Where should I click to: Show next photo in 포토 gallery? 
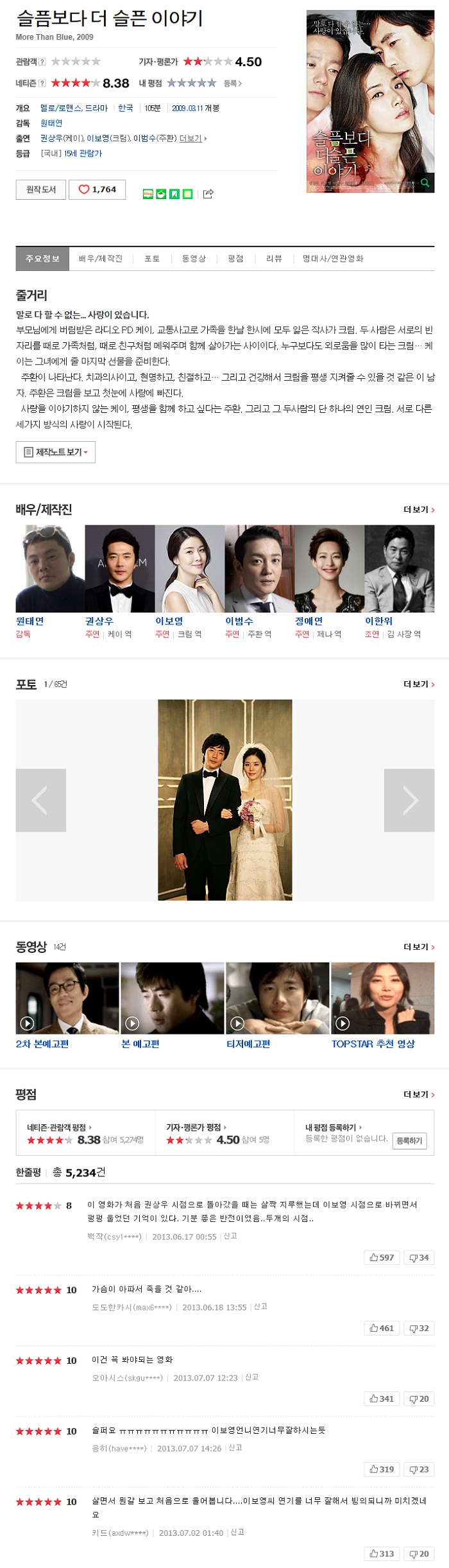[409, 800]
